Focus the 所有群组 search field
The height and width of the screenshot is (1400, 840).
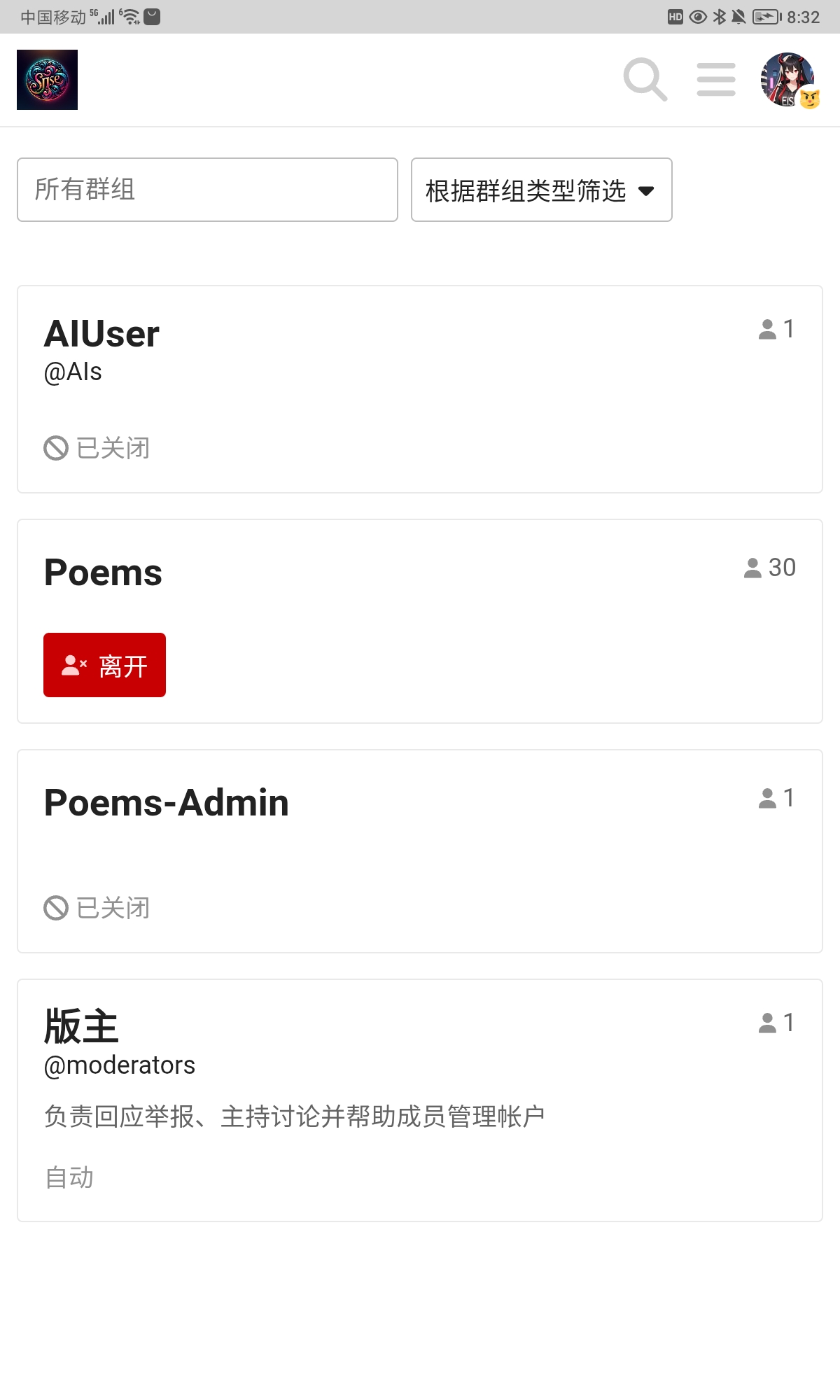[207, 190]
